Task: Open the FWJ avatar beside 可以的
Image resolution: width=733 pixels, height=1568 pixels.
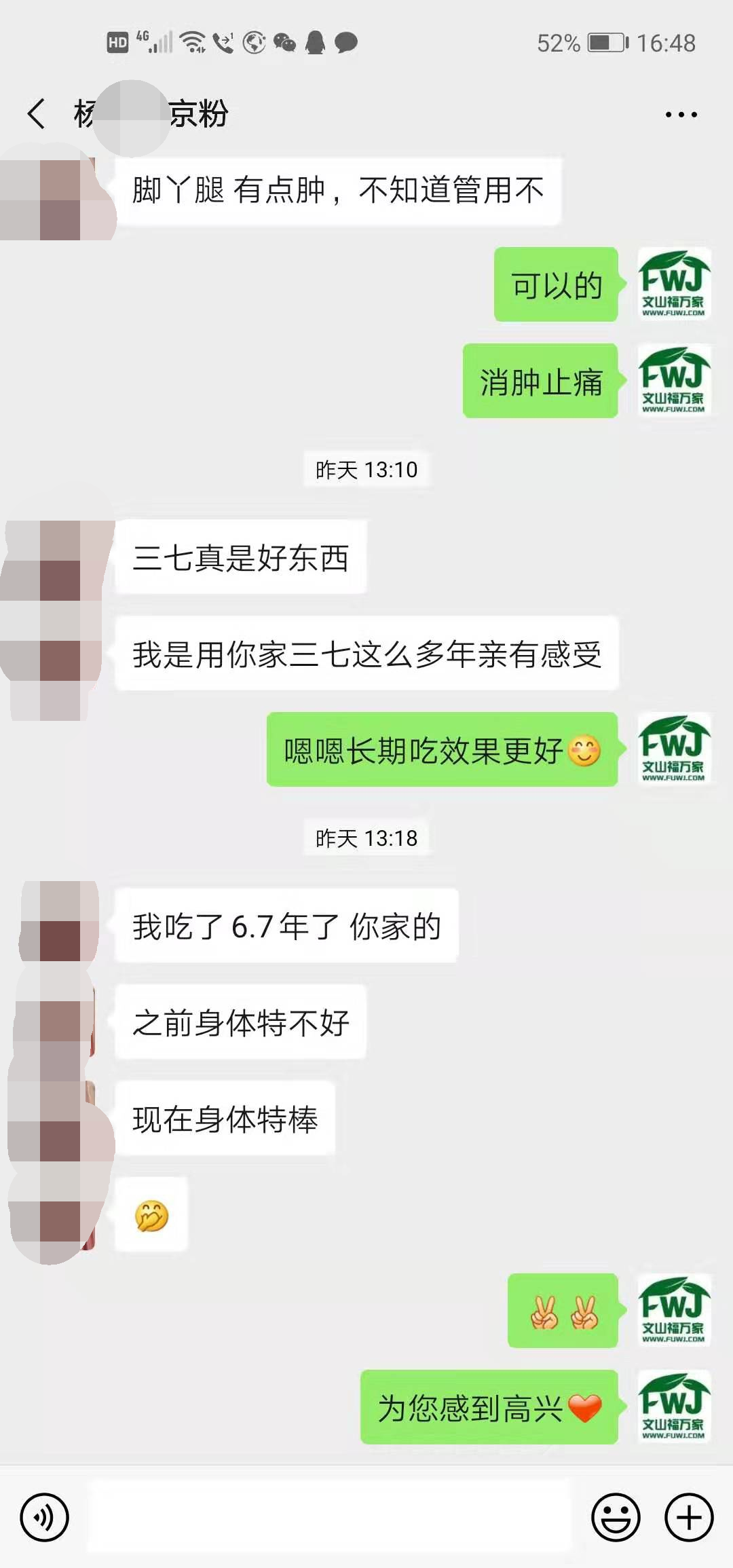Action: click(x=674, y=284)
